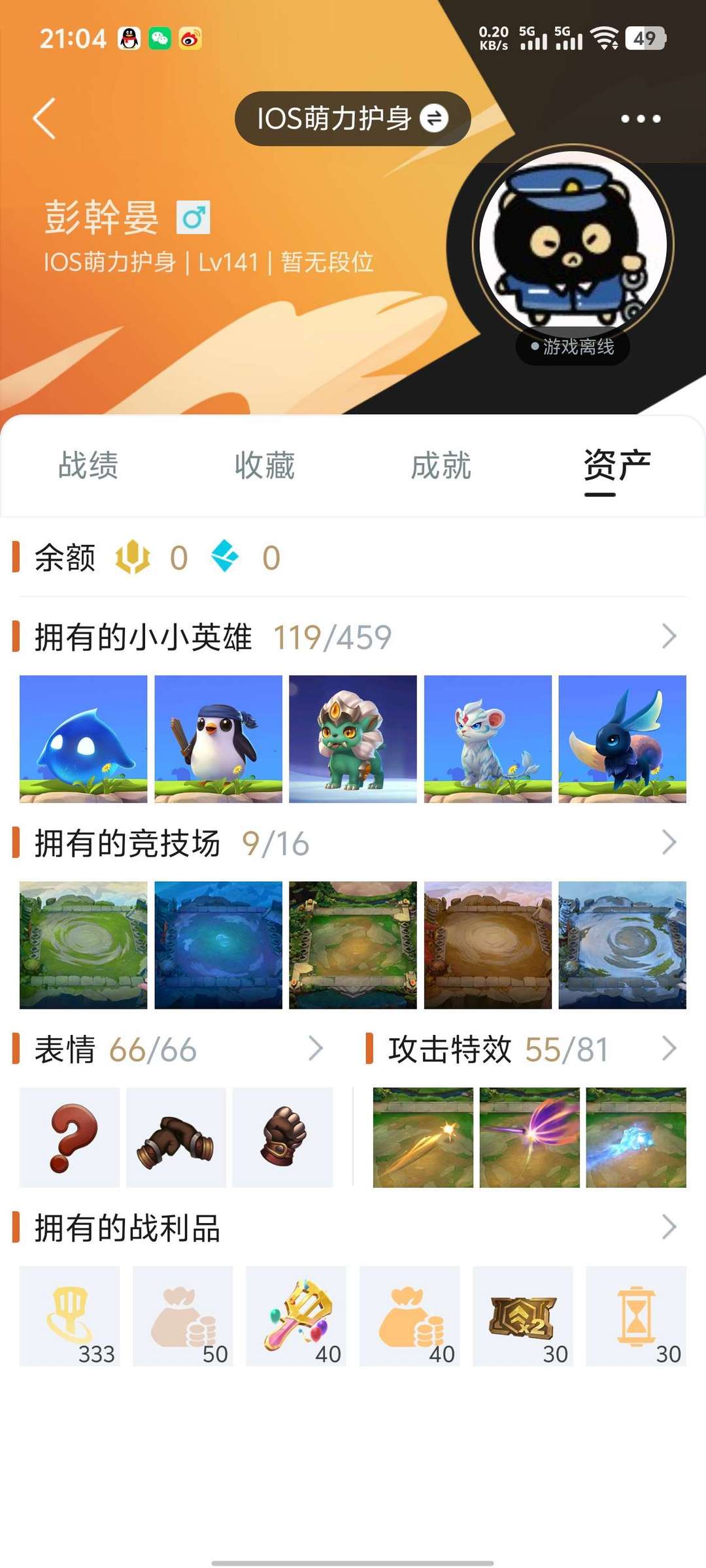706x1568 pixels.
Task: Open the loot item with 333
Action: pos(70,1316)
